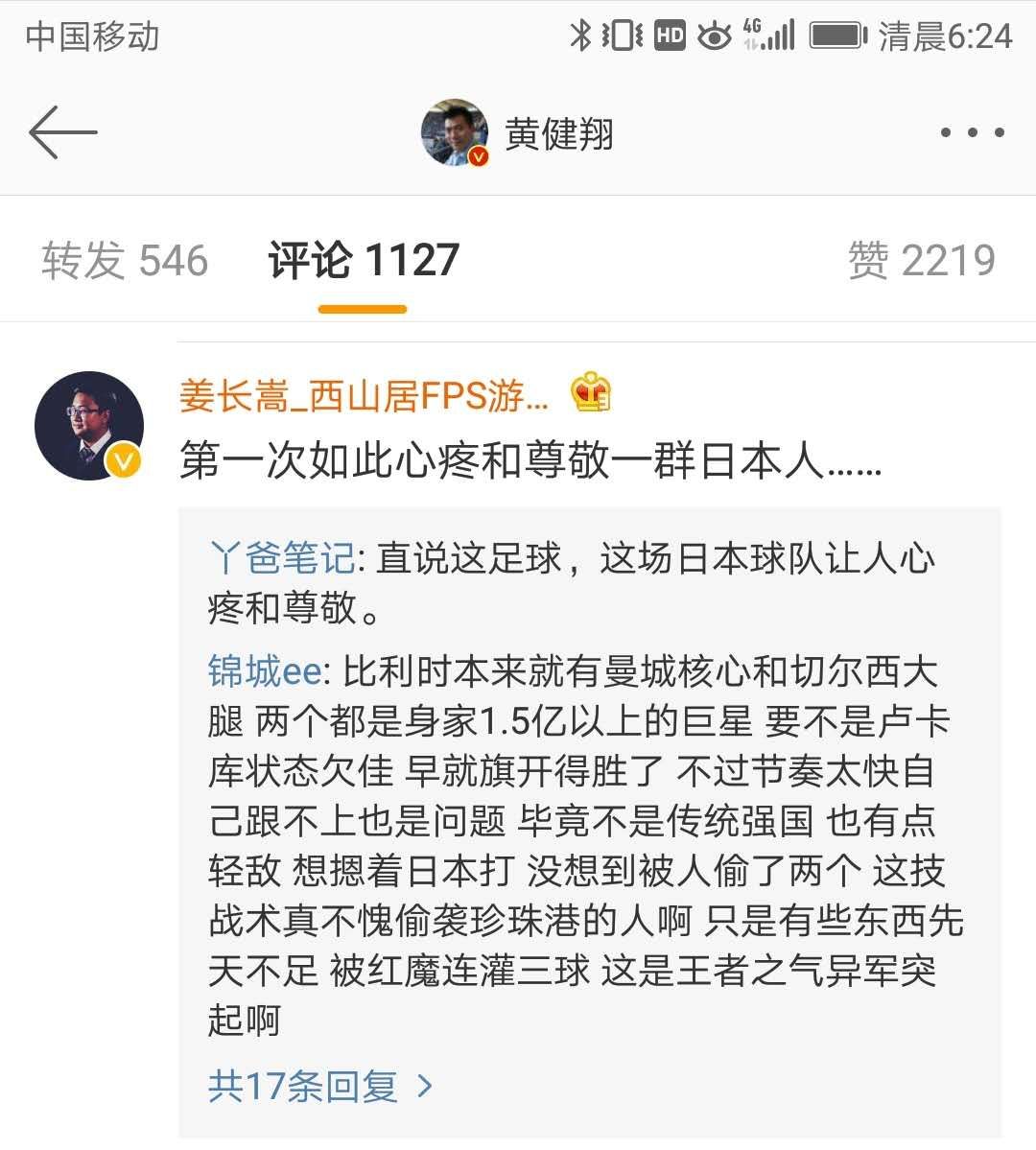Select the 评论 1127 tab

[364, 260]
